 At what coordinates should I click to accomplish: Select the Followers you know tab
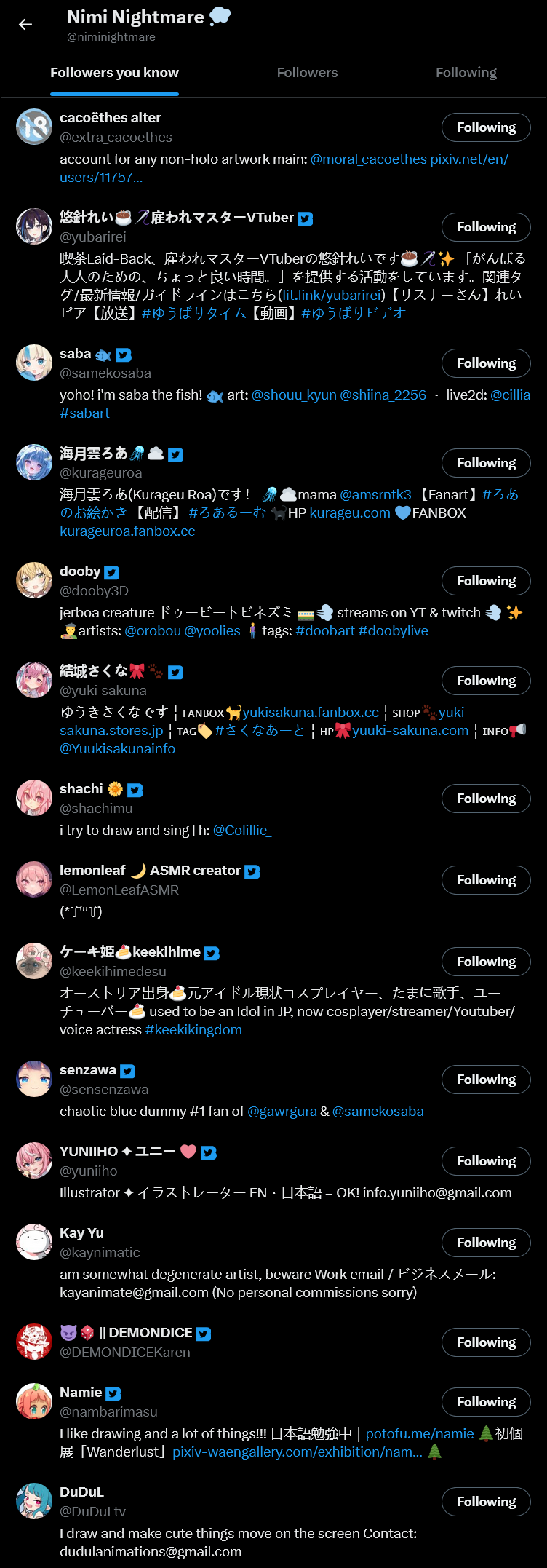pyautogui.click(x=114, y=73)
